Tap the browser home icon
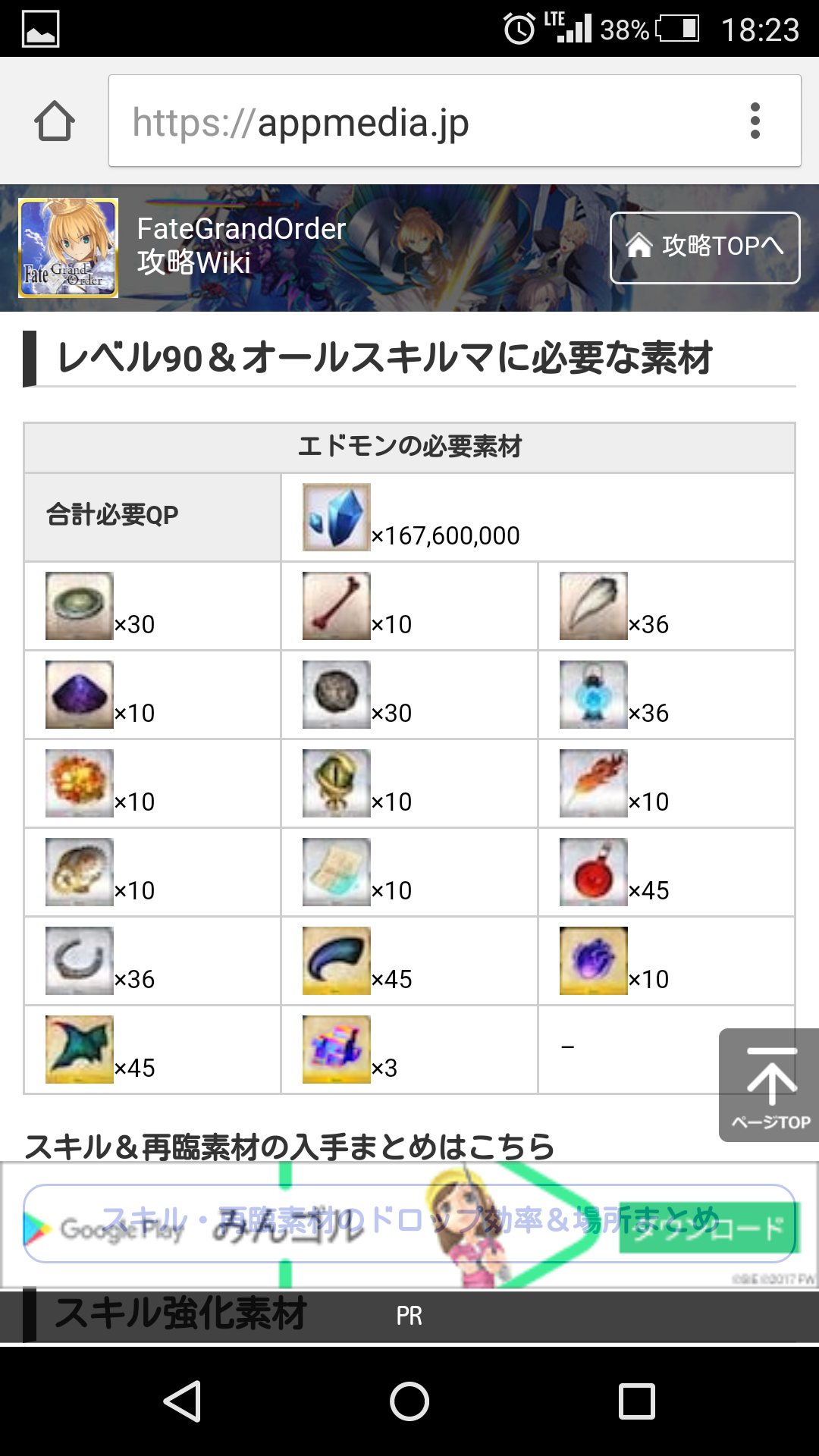This screenshot has width=819, height=1456. coord(55,121)
